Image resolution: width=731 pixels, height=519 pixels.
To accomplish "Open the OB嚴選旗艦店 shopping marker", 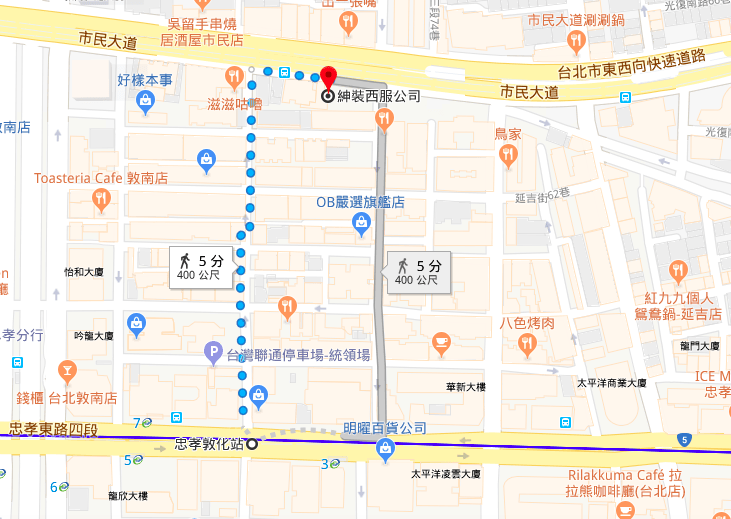I will click(x=362, y=223).
